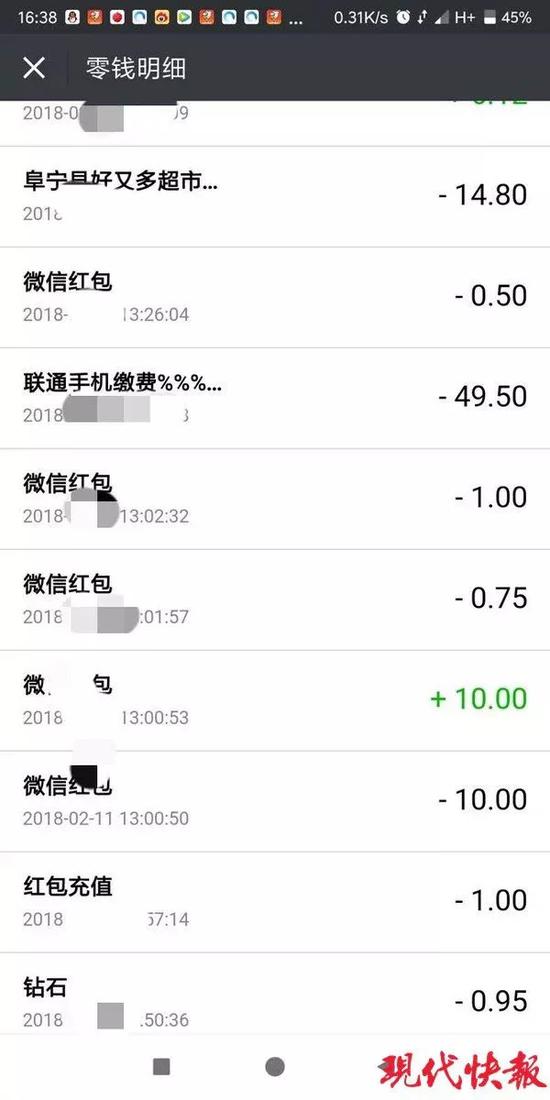The height and width of the screenshot is (1100, 550).
Task: Select the 微信红包 -0.75 record
Action: 275,600
